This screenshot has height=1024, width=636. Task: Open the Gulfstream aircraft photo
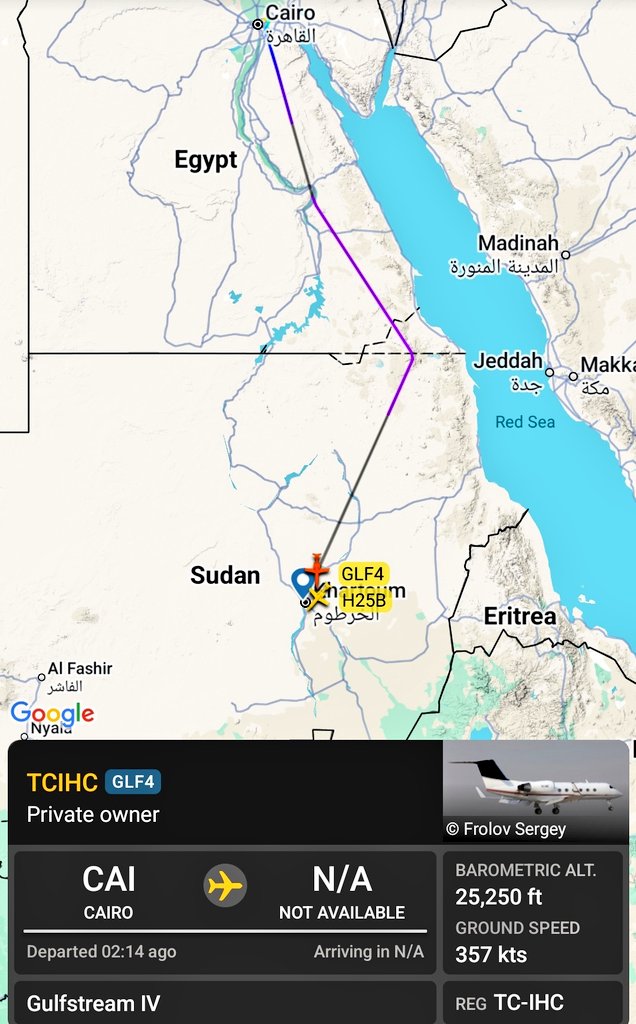tap(535, 791)
